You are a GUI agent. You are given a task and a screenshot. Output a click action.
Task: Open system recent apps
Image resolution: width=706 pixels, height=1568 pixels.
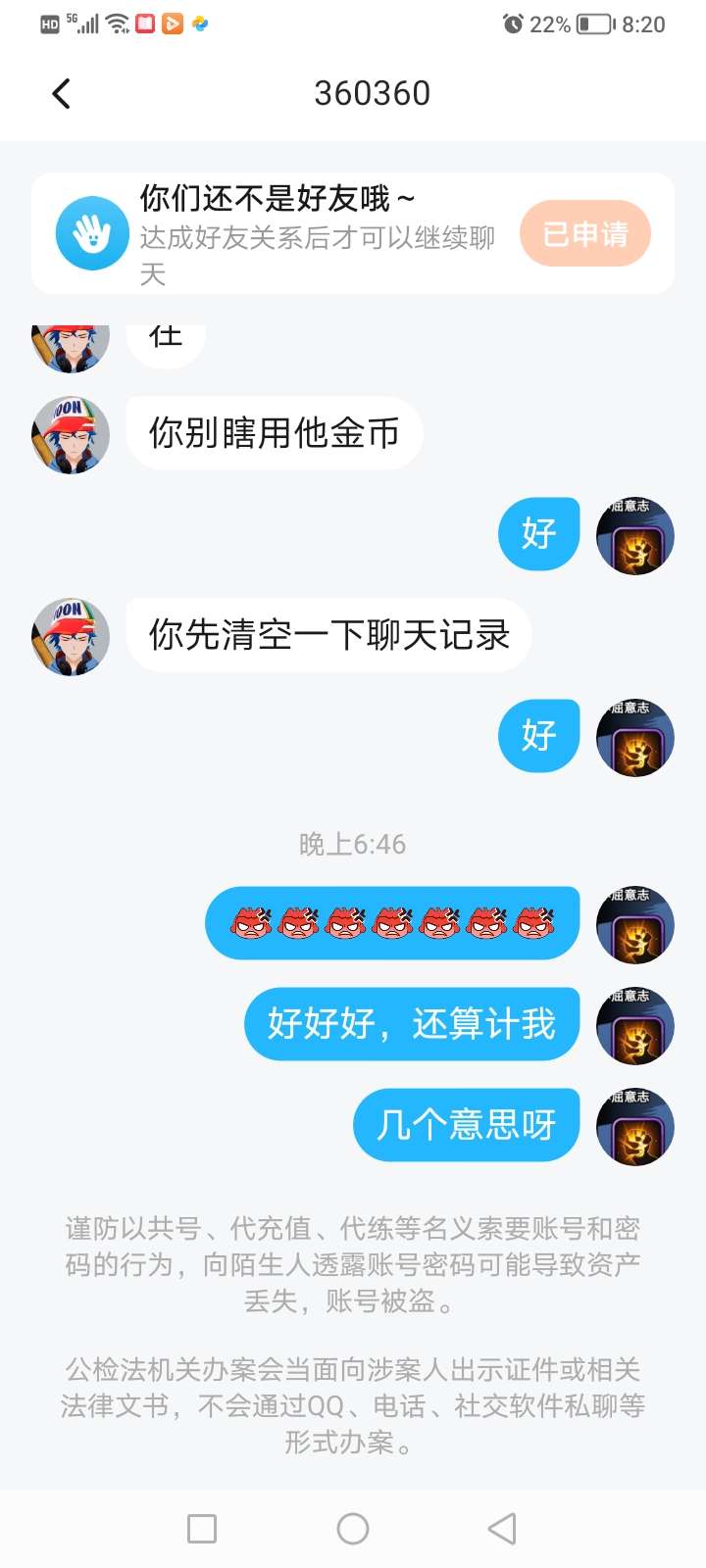coord(202,1529)
